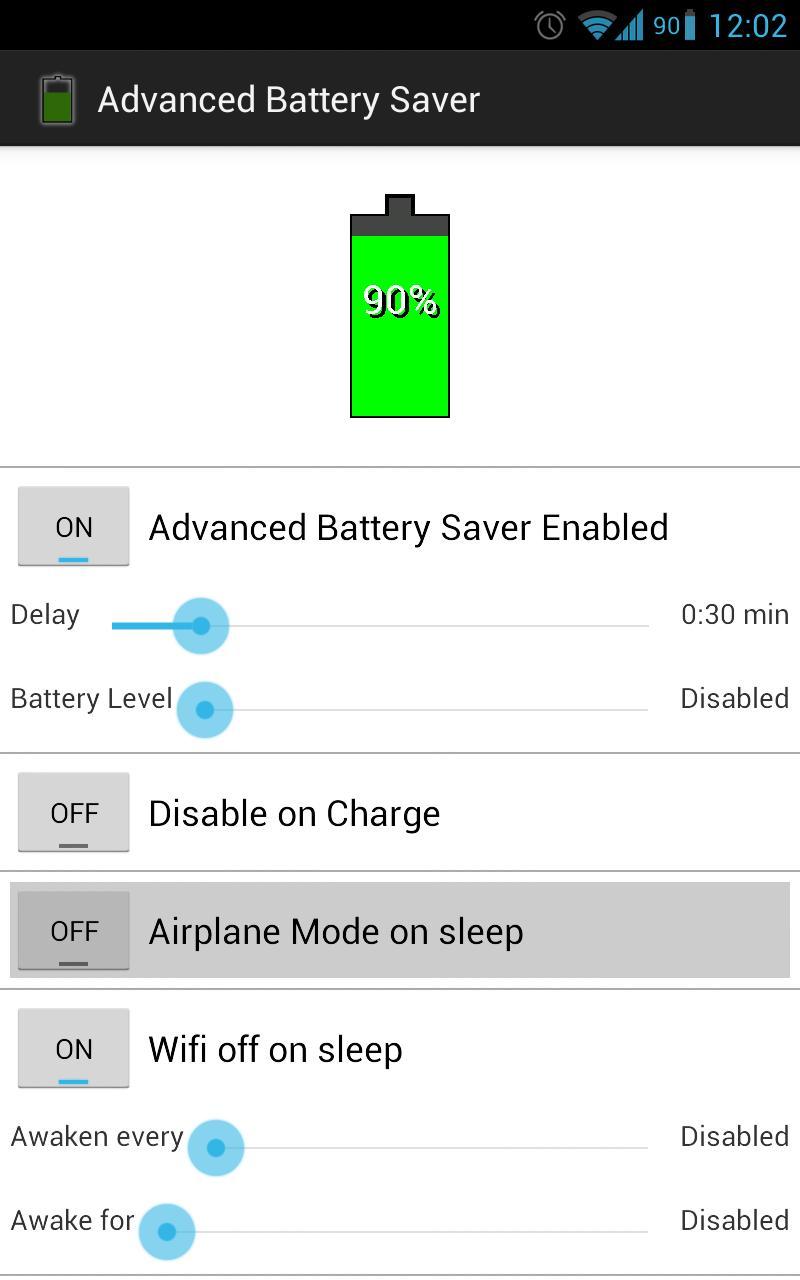The width and height of the screenshot is (800, 1280).
Task: Turn off Wifi off on sleep
Action: pos(73,1048)
